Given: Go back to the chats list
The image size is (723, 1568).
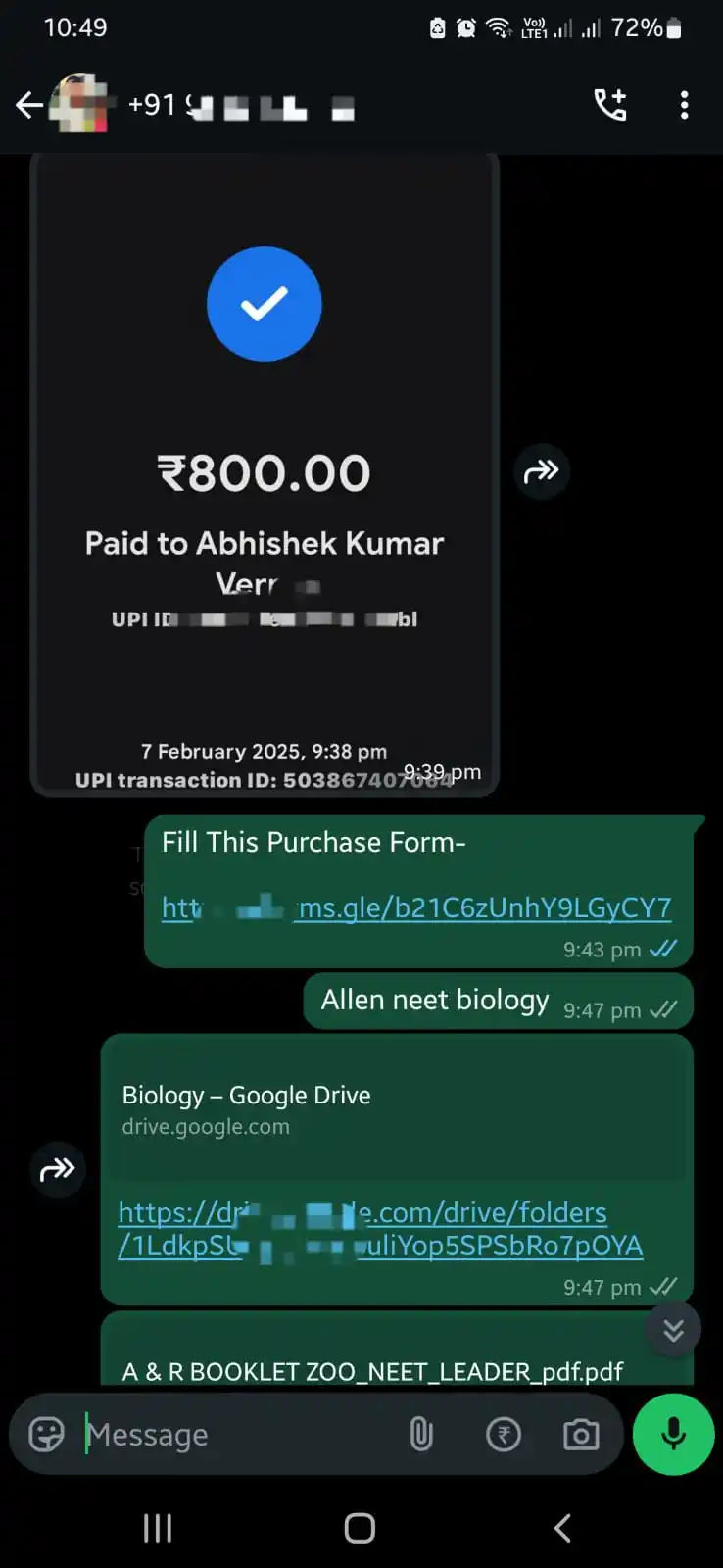Looking at the screenshot, I should pos(29,105).
